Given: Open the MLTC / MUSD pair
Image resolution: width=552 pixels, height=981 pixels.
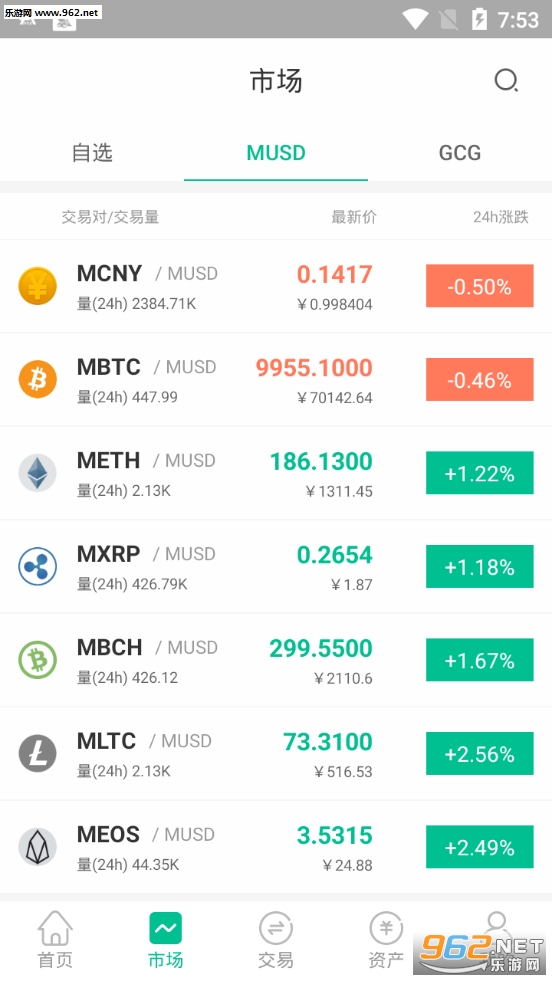Looking at the screenshot, I should [x=276, y=753].
